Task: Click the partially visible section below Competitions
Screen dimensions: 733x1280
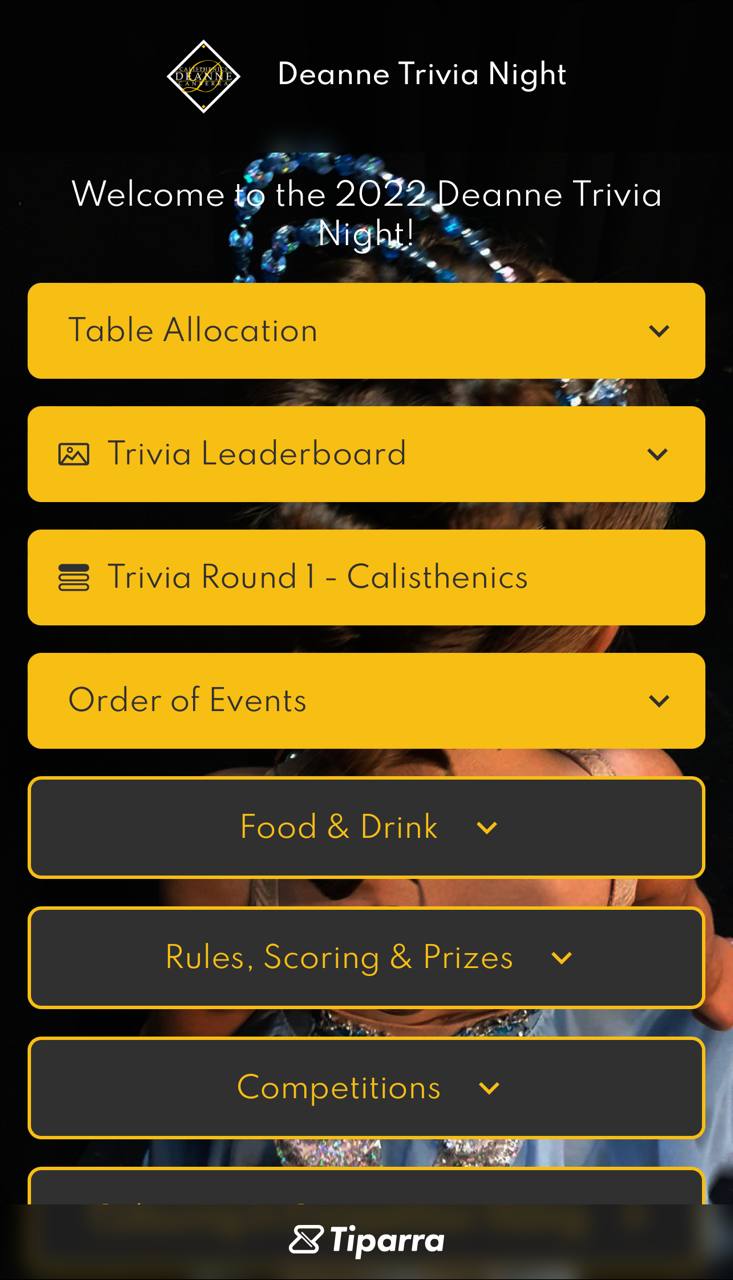Action: pos(366,1190)
